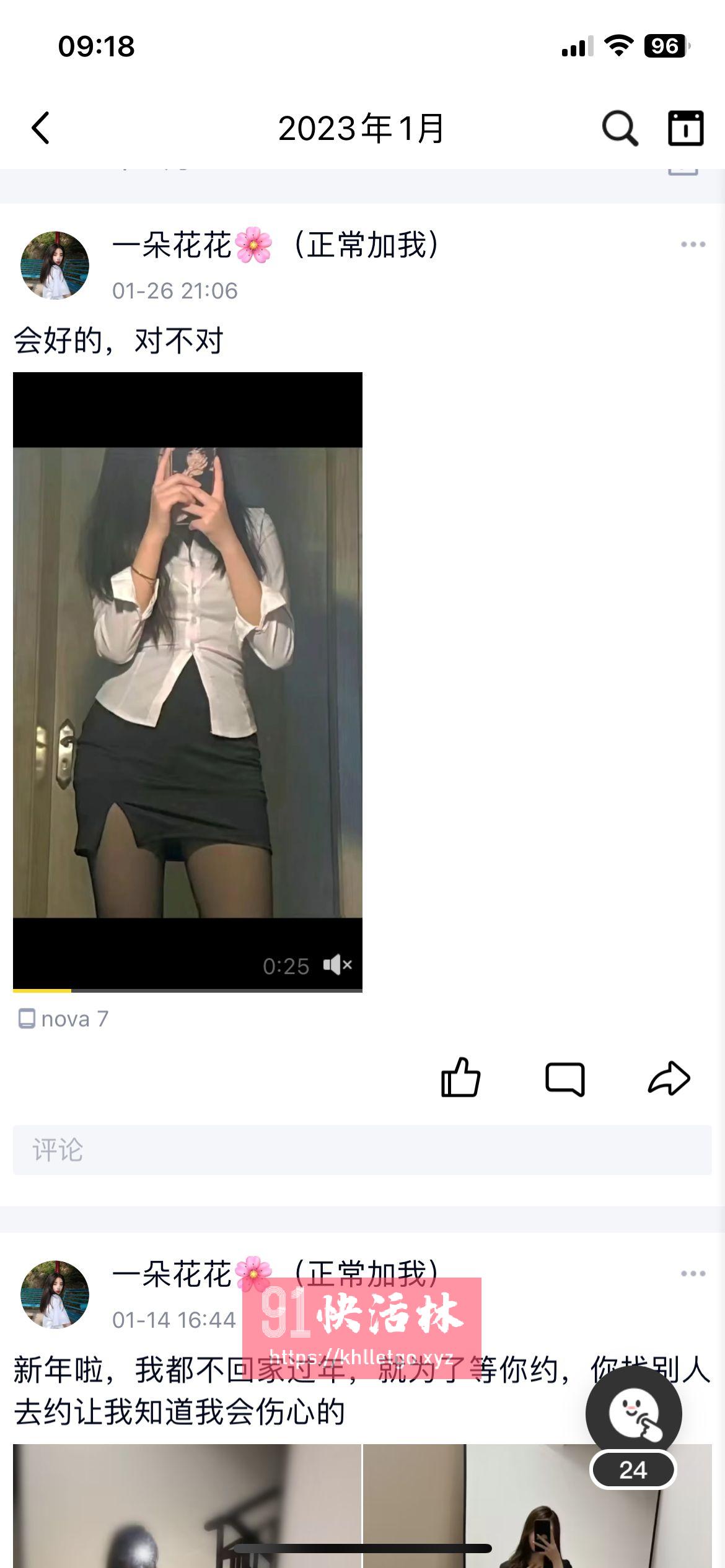The width and height of the screenshot is (725, 1568).
Task: Open search from the top bar
Action: pos(620,128)
